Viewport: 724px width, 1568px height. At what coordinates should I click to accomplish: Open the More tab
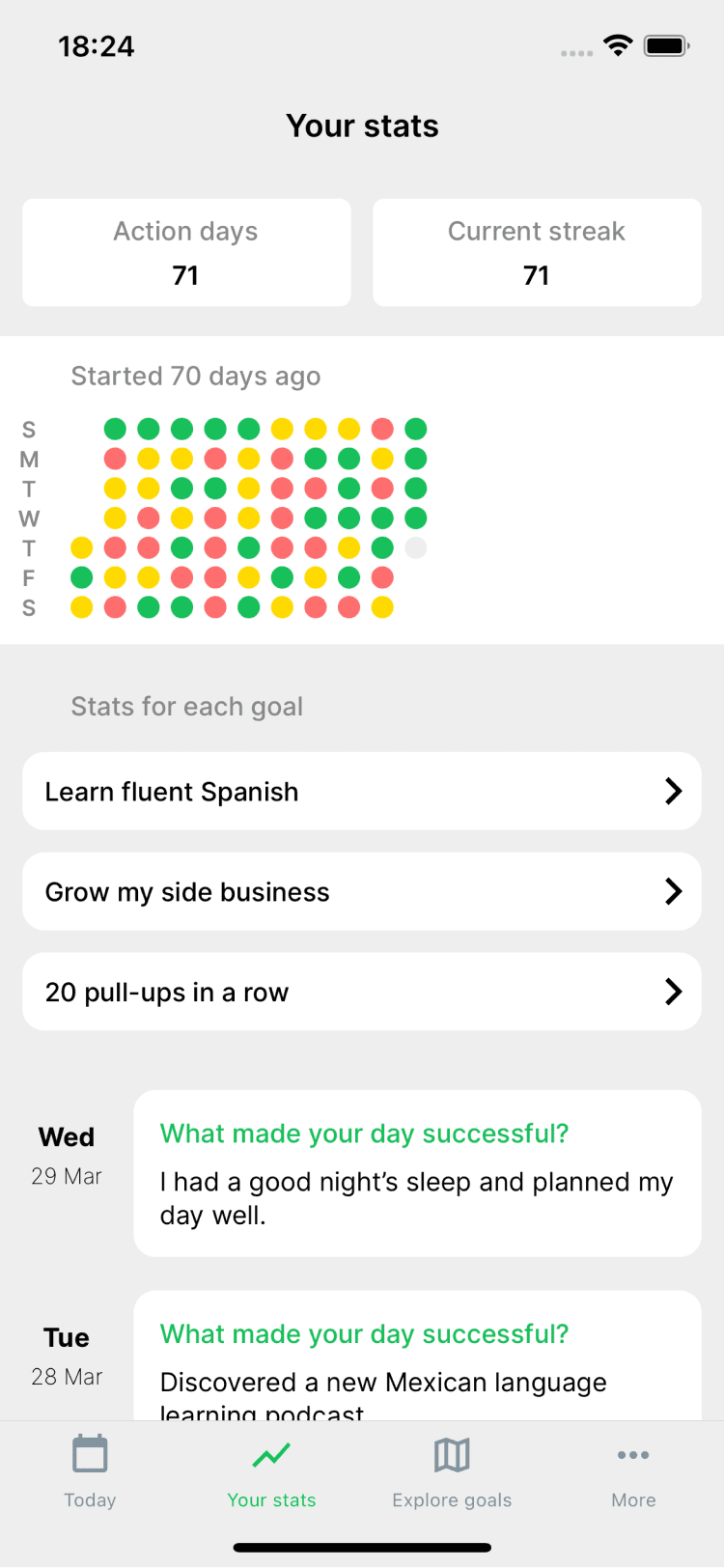click(633, 1471)
